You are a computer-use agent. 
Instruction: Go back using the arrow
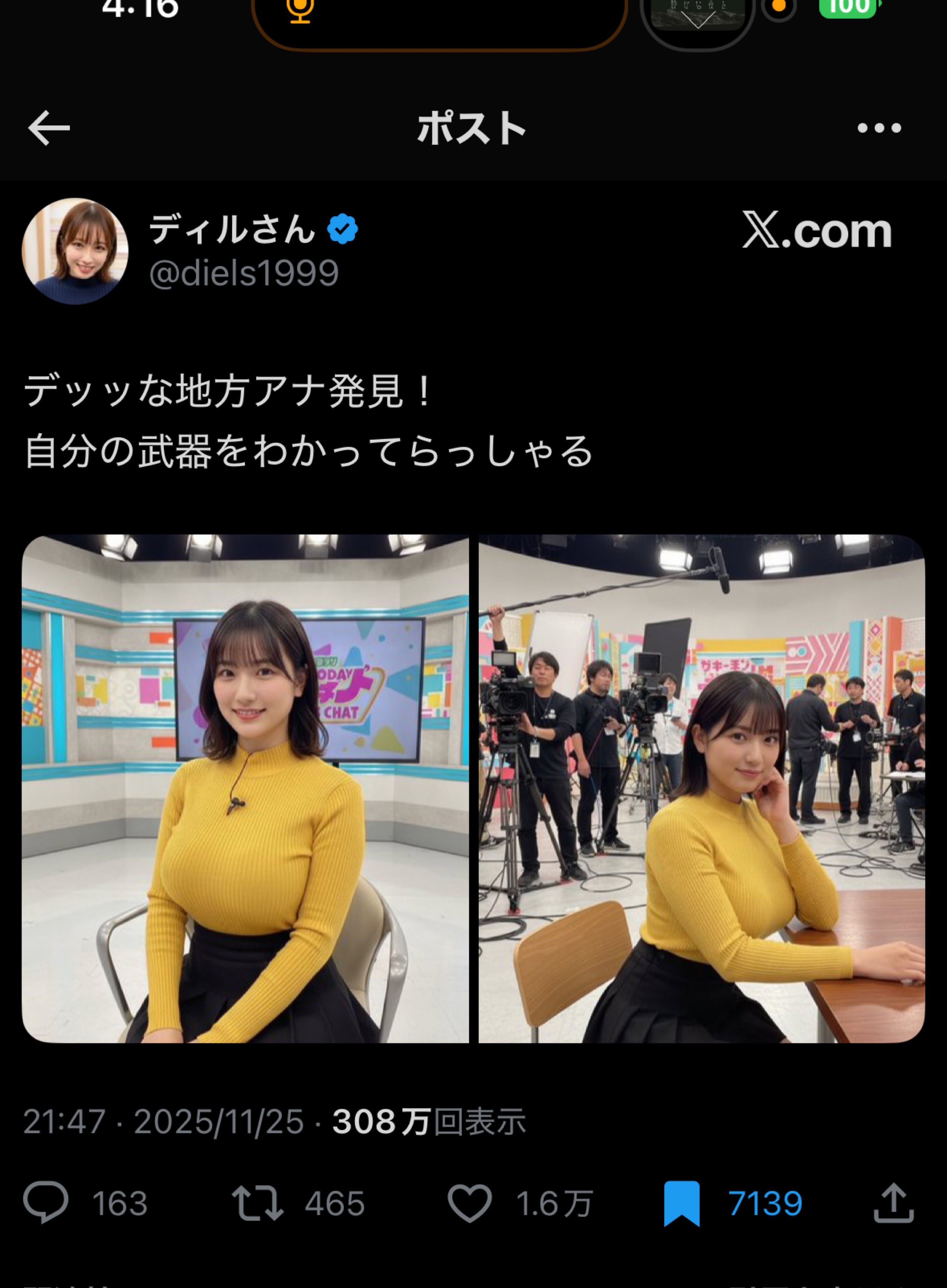tap(49, 128)
